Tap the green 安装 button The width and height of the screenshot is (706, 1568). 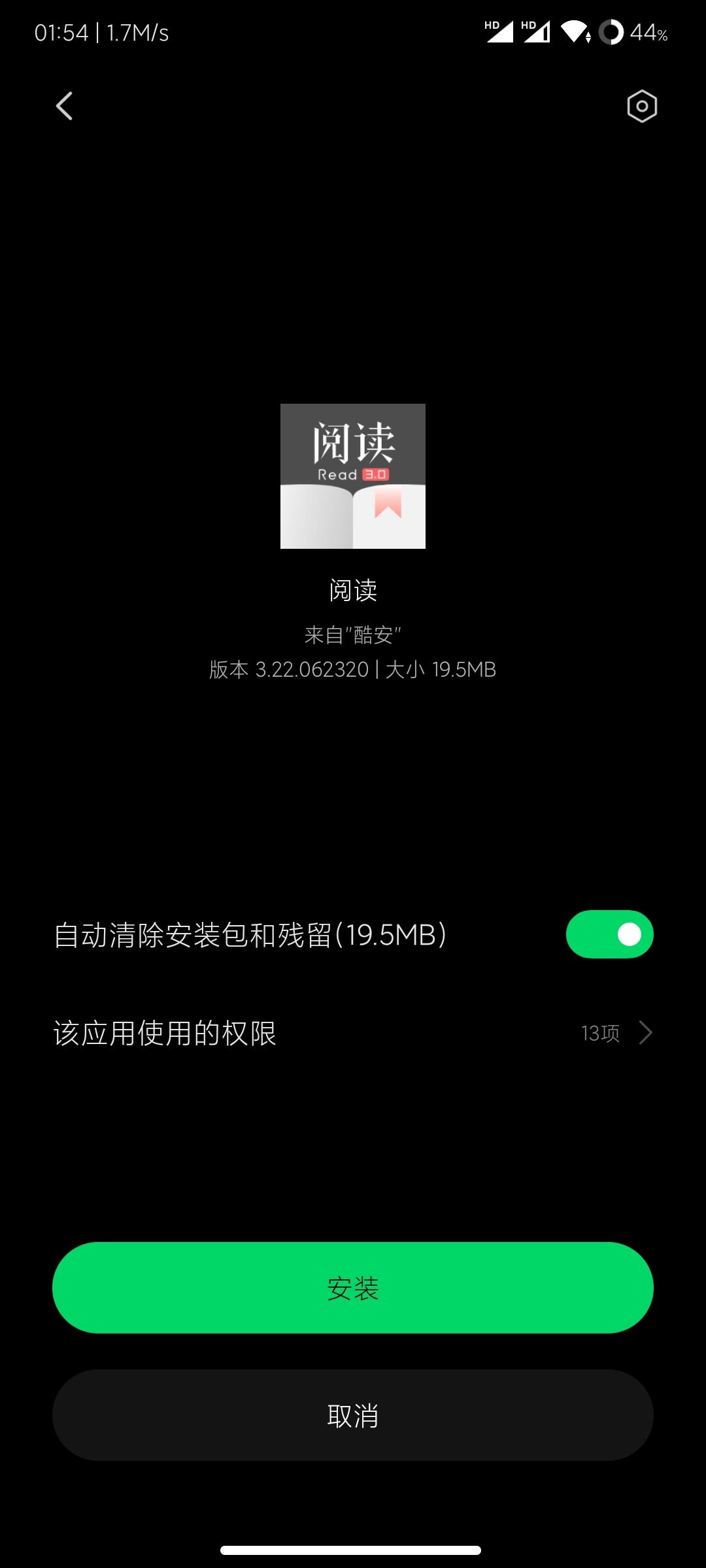coord(353,1288)
